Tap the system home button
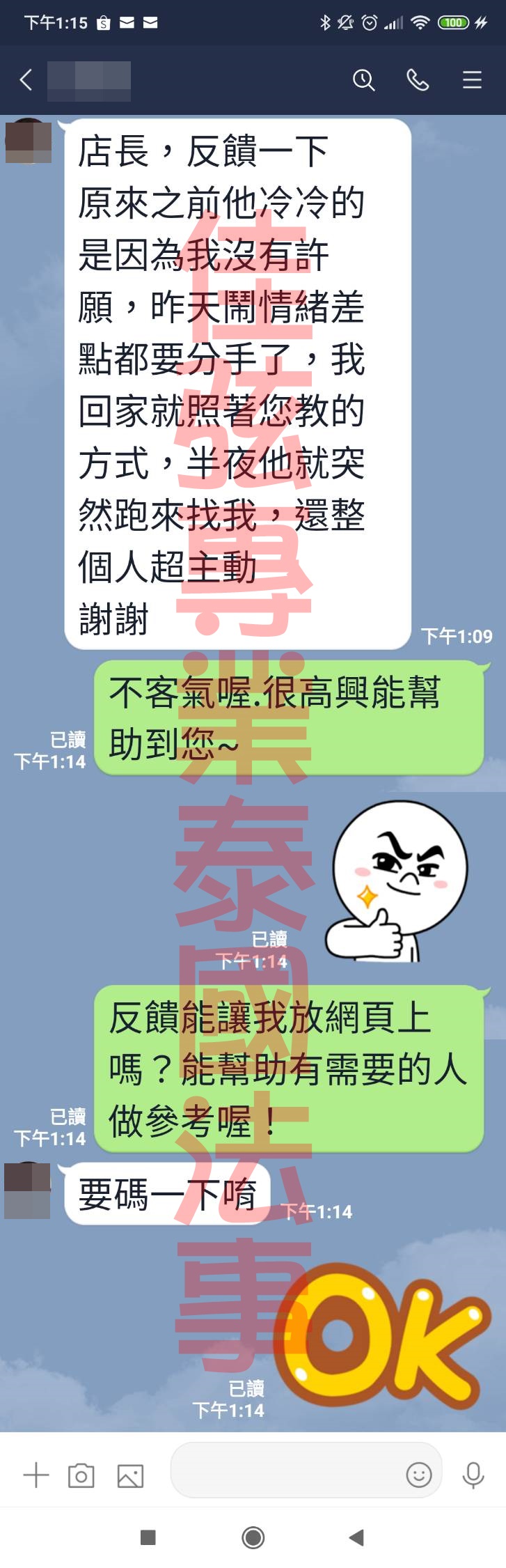Image resolution: width=506 pixels, height=1568 pixels. pos(253,1537)
